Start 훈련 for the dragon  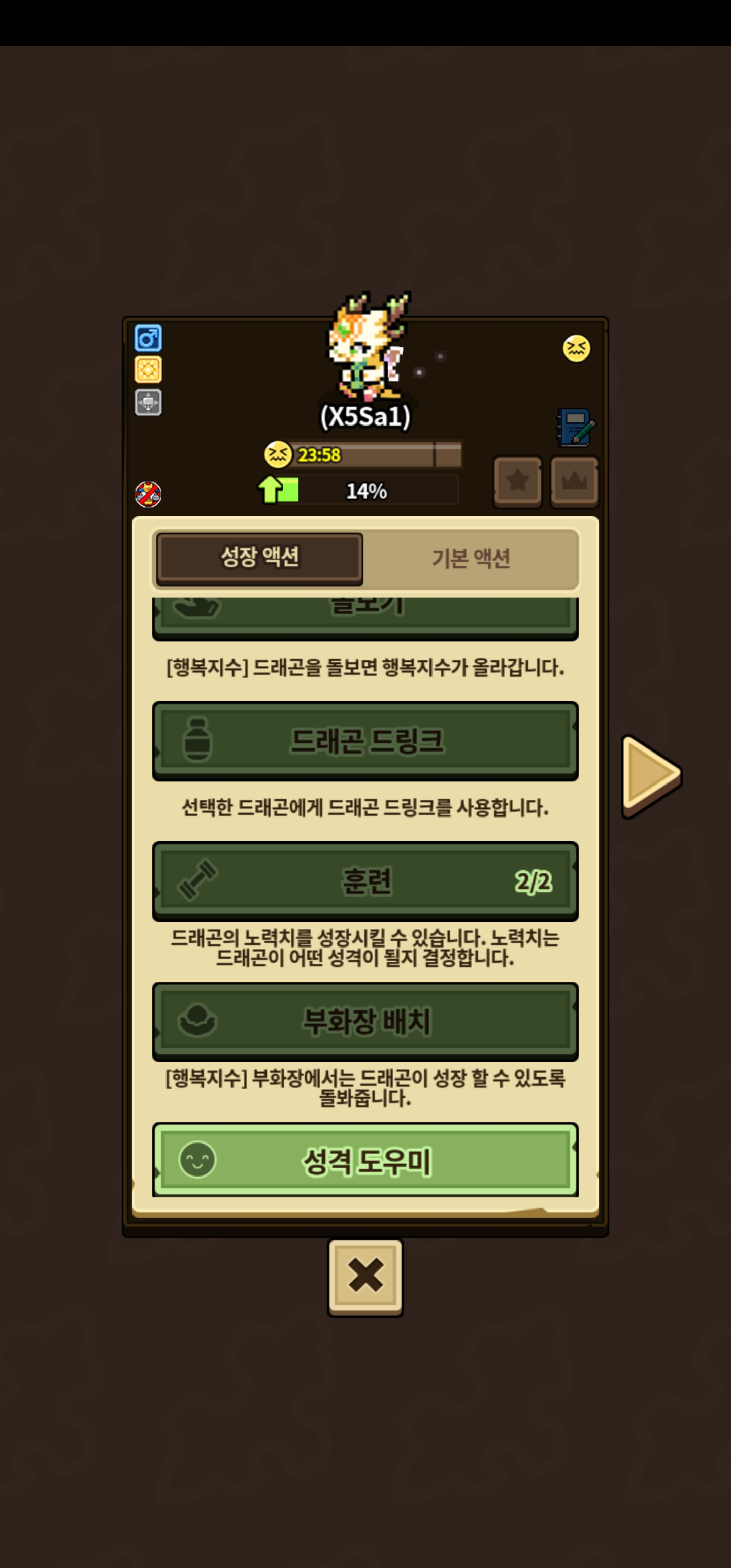(365, 880)
